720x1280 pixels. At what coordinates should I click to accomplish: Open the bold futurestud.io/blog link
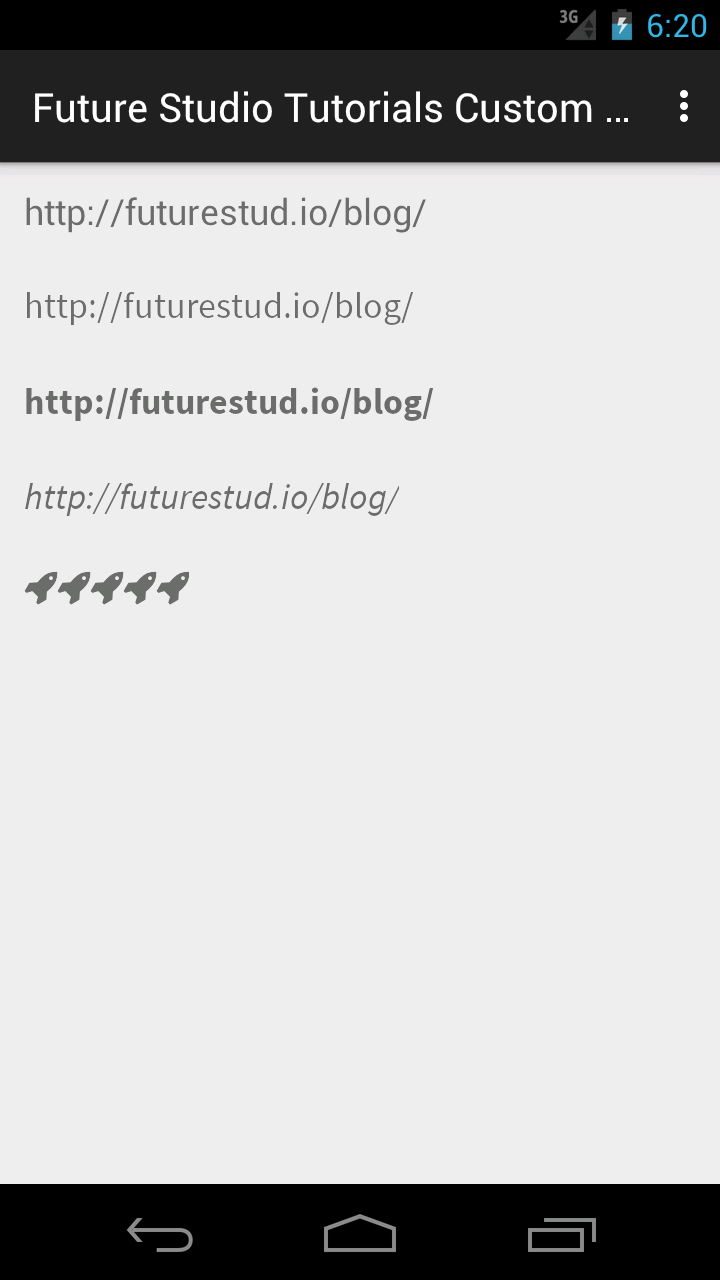(x=228, y=401)
